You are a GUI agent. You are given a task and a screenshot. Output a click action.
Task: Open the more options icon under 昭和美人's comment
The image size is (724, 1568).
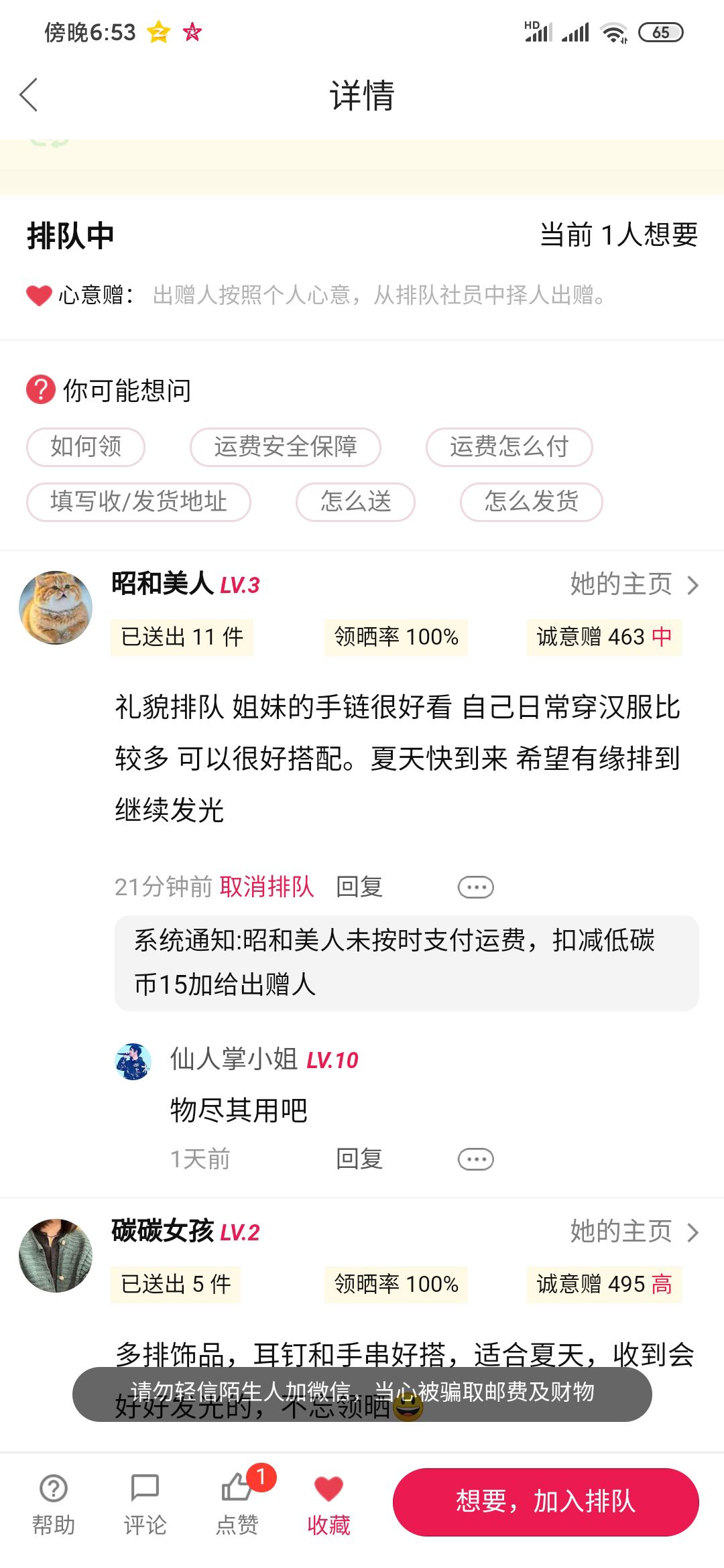point(476,887)
